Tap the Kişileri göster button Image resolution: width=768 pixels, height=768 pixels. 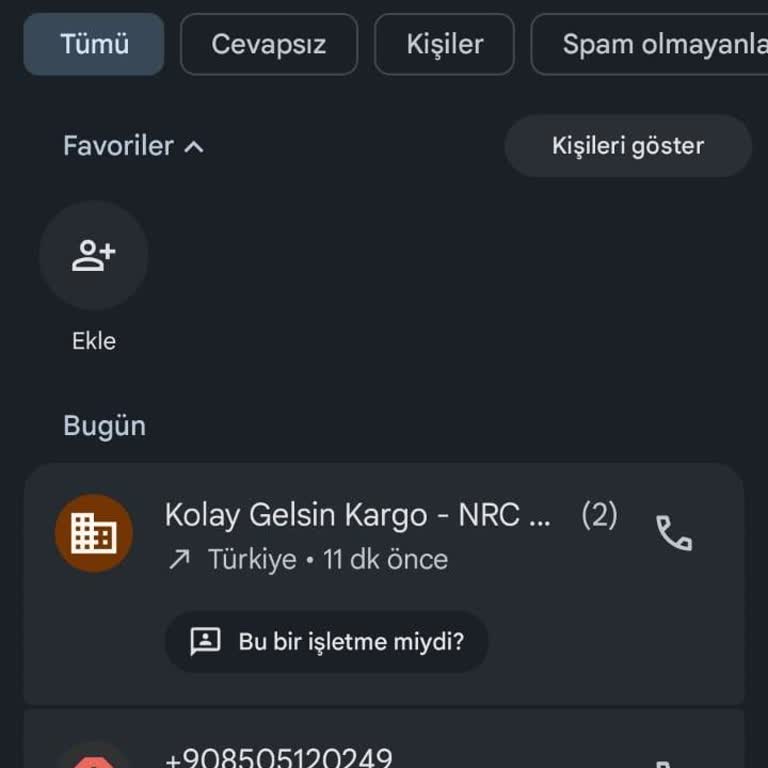627,146
